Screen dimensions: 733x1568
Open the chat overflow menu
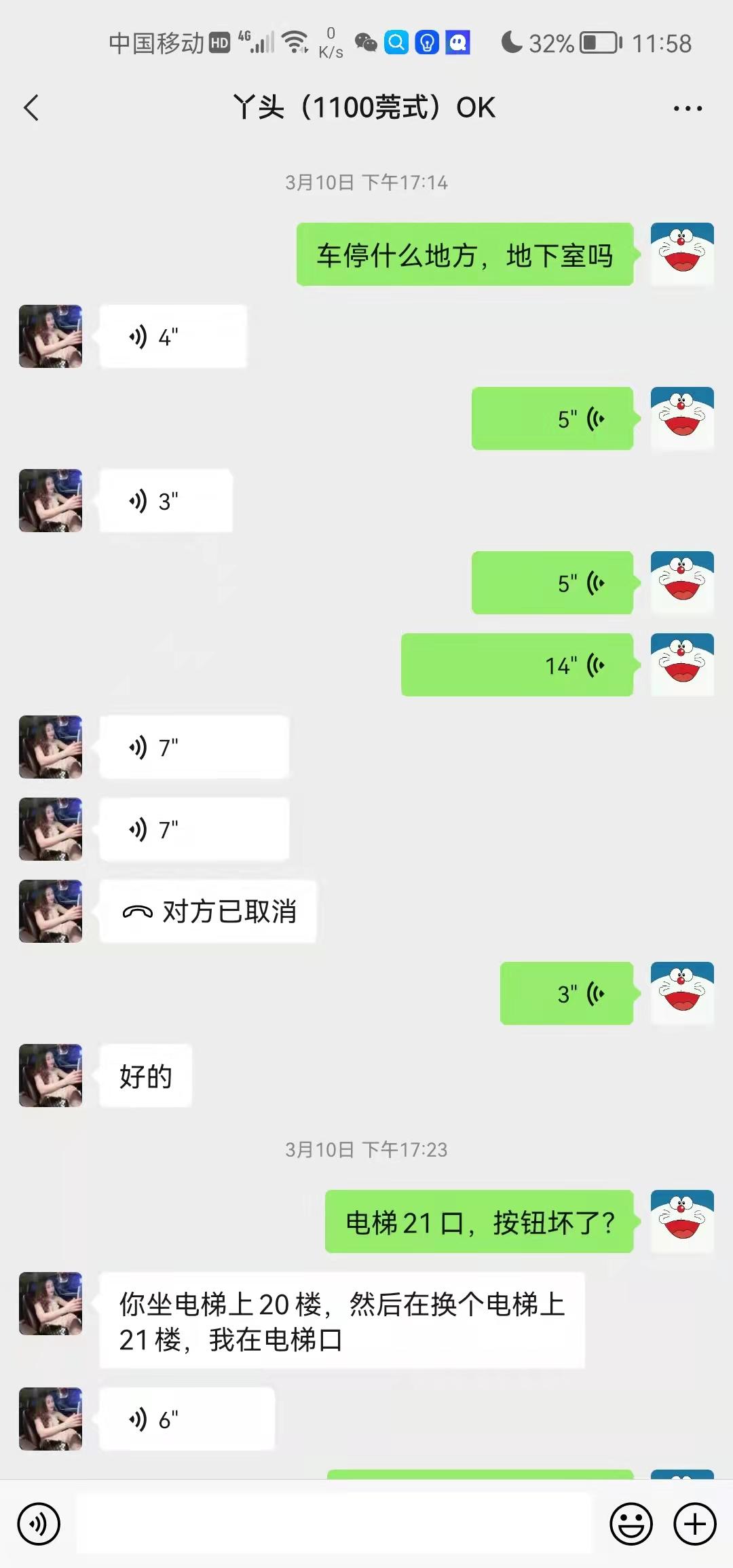click(688, 108)
